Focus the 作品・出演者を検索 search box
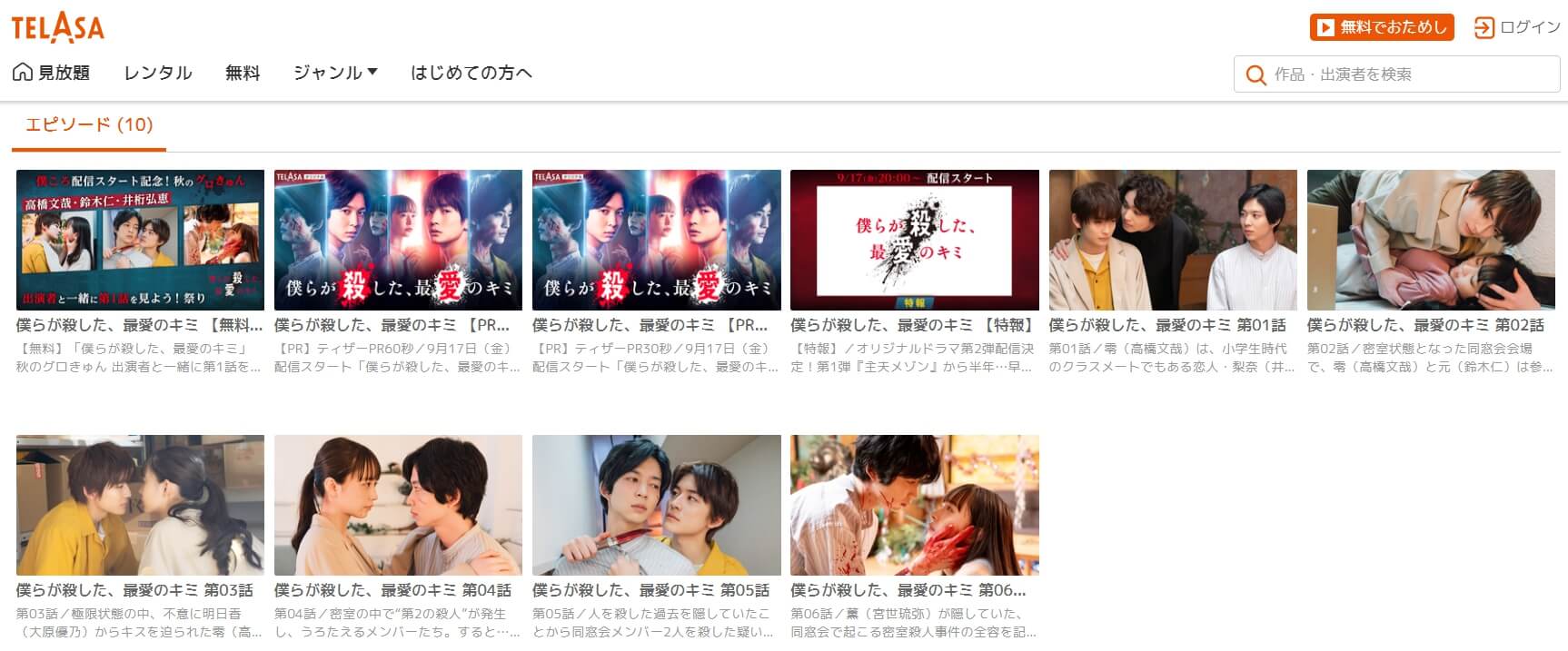Screen dimensions: 1568x651 [x=1408, y=74]
